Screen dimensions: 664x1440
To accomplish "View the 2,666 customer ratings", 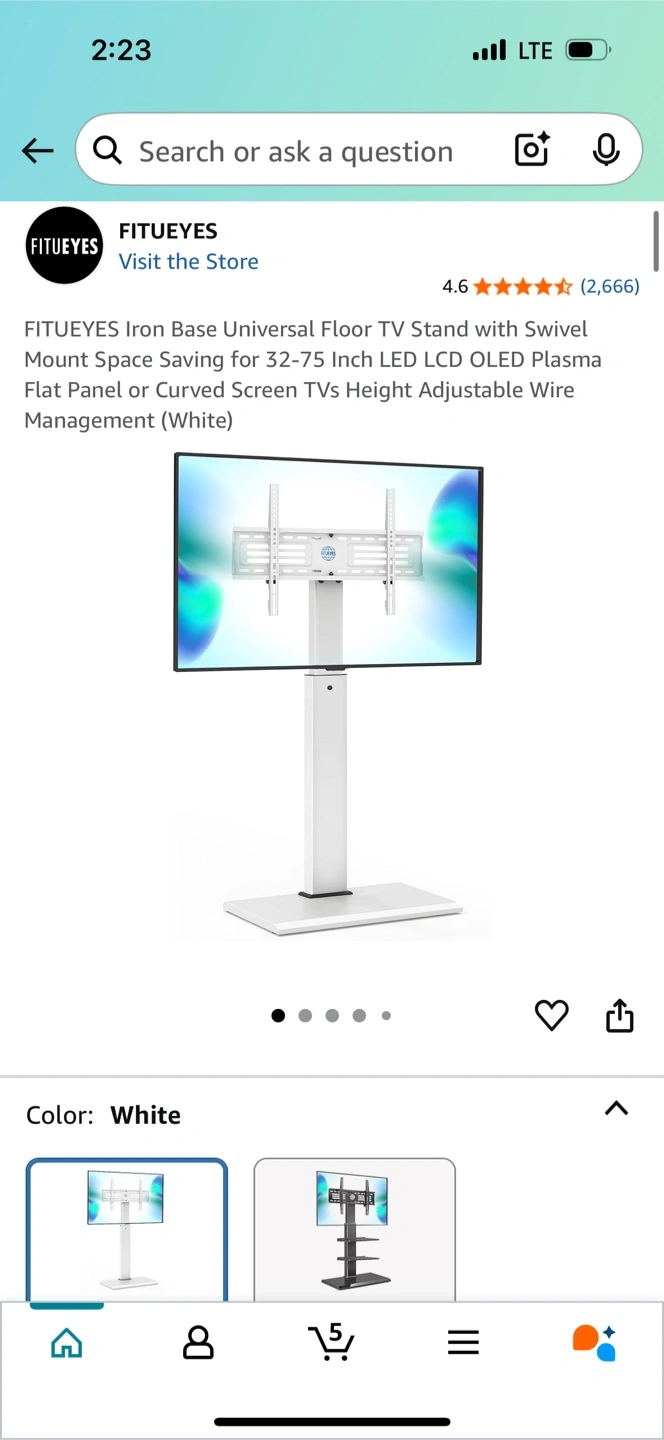I will 610,286.
